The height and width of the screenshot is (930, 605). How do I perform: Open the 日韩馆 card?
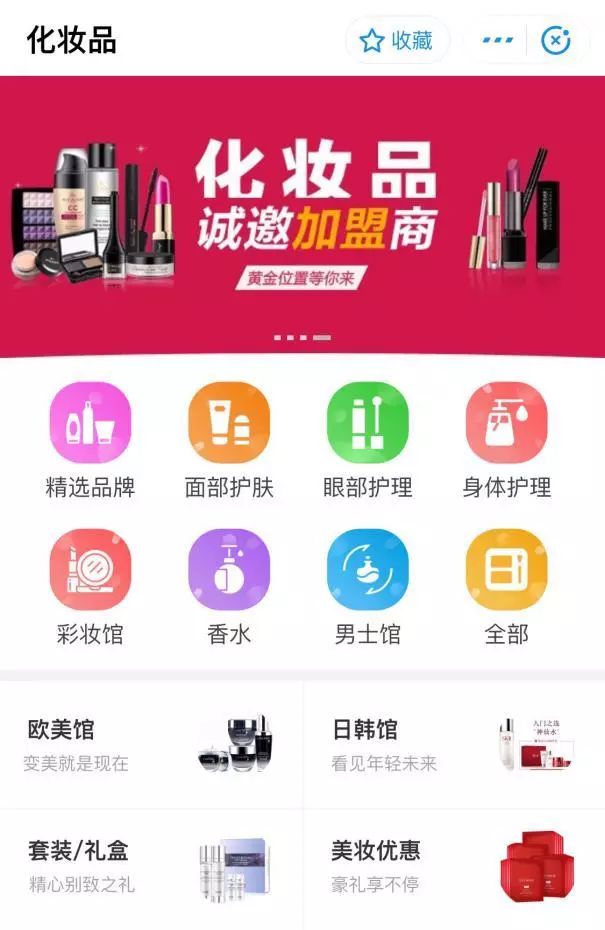(x=454, y=745)
